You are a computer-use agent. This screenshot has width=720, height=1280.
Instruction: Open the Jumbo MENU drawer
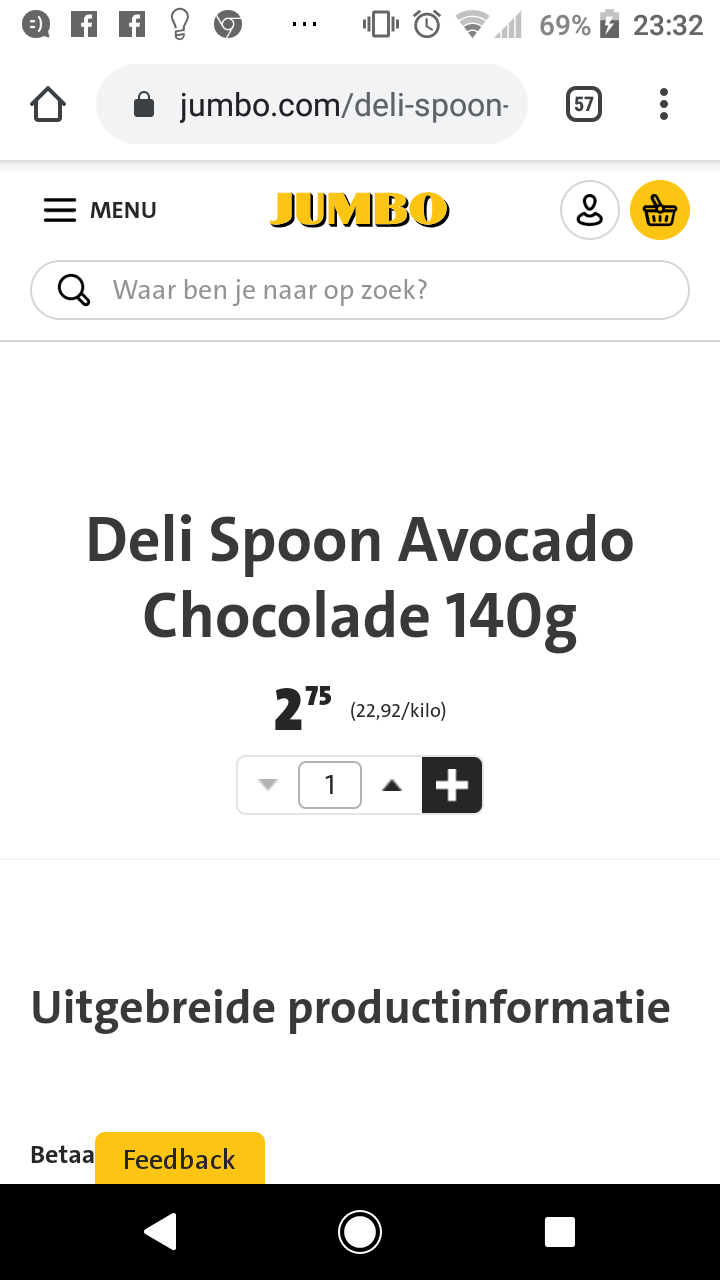point(100,210)
